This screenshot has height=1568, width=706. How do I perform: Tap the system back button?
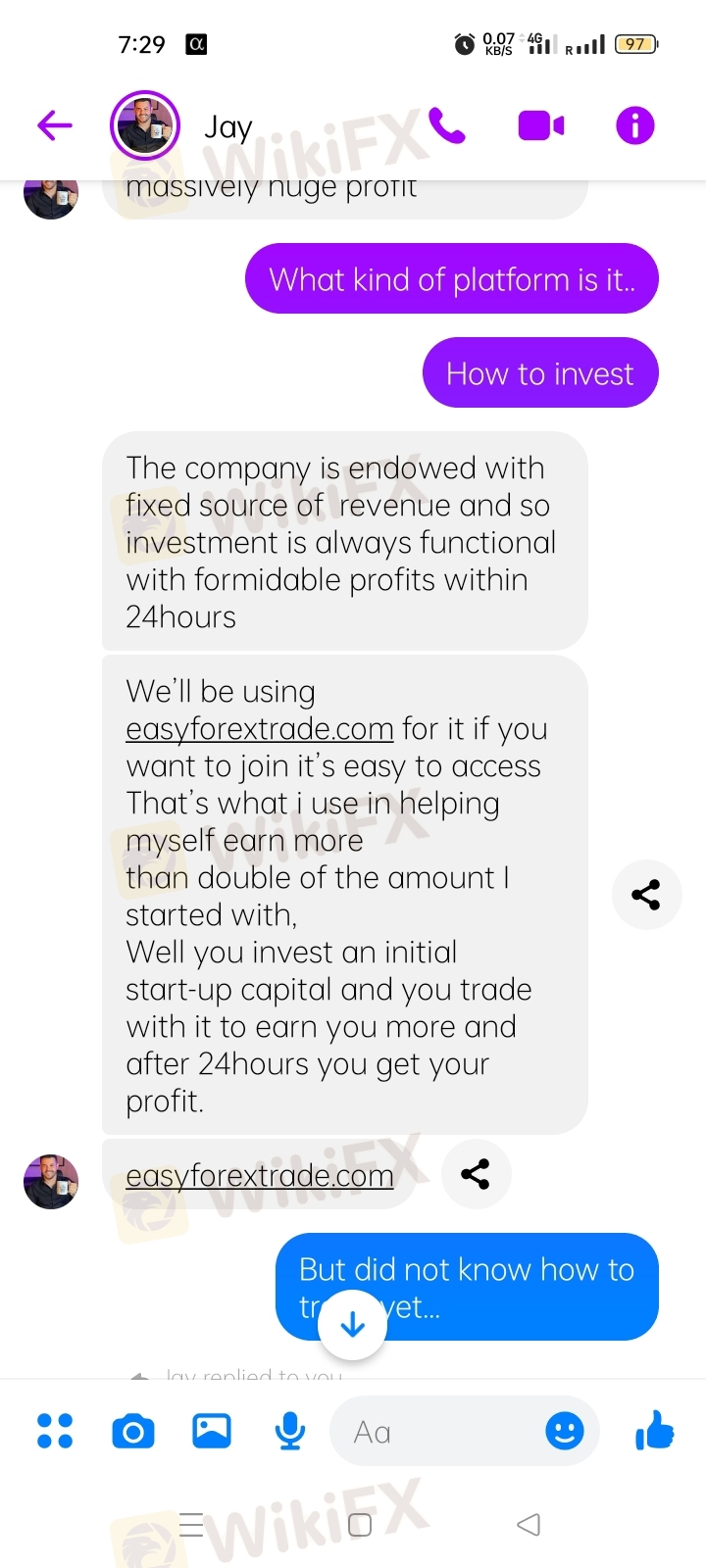529,1524
